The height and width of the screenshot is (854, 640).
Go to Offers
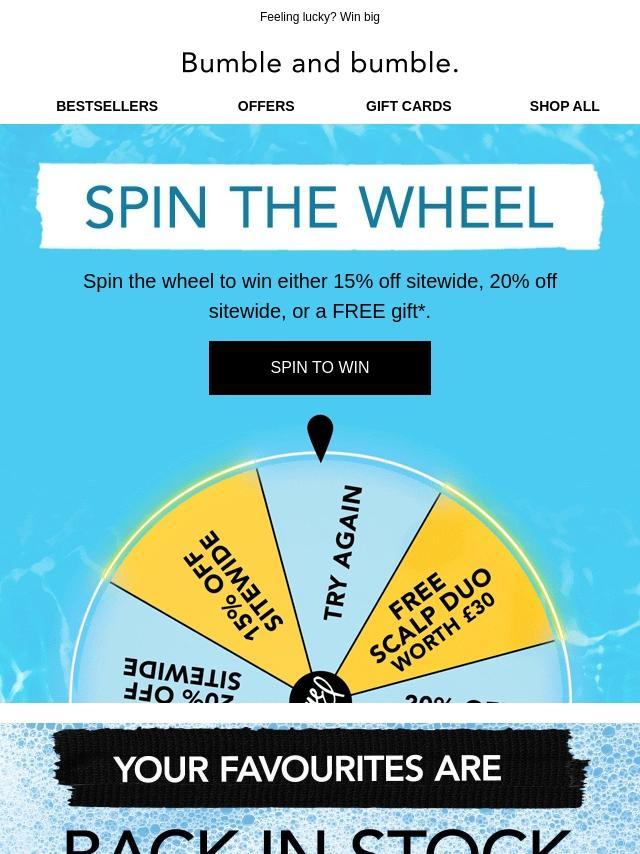266,106
